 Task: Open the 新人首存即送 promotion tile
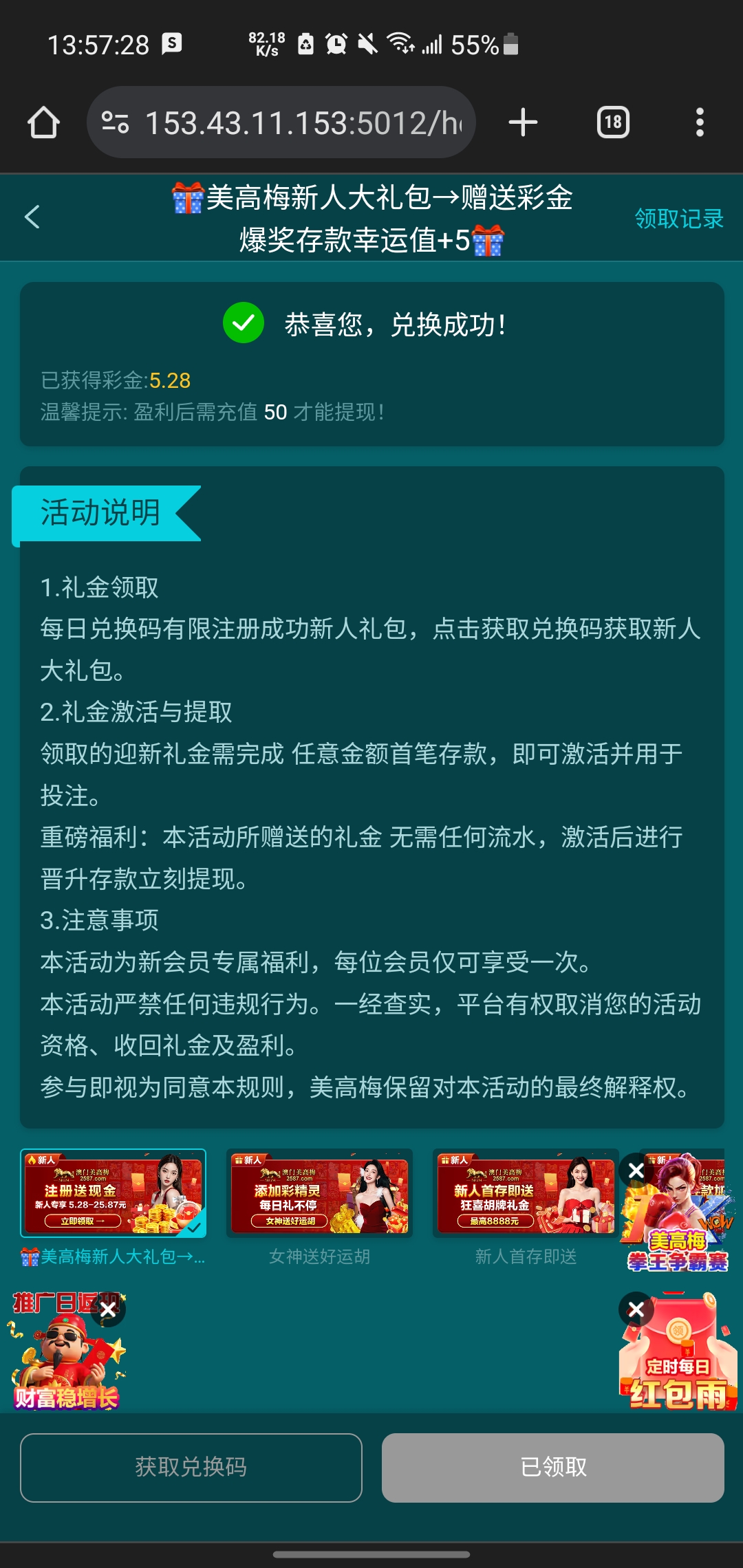click(x=526, y=1193)
